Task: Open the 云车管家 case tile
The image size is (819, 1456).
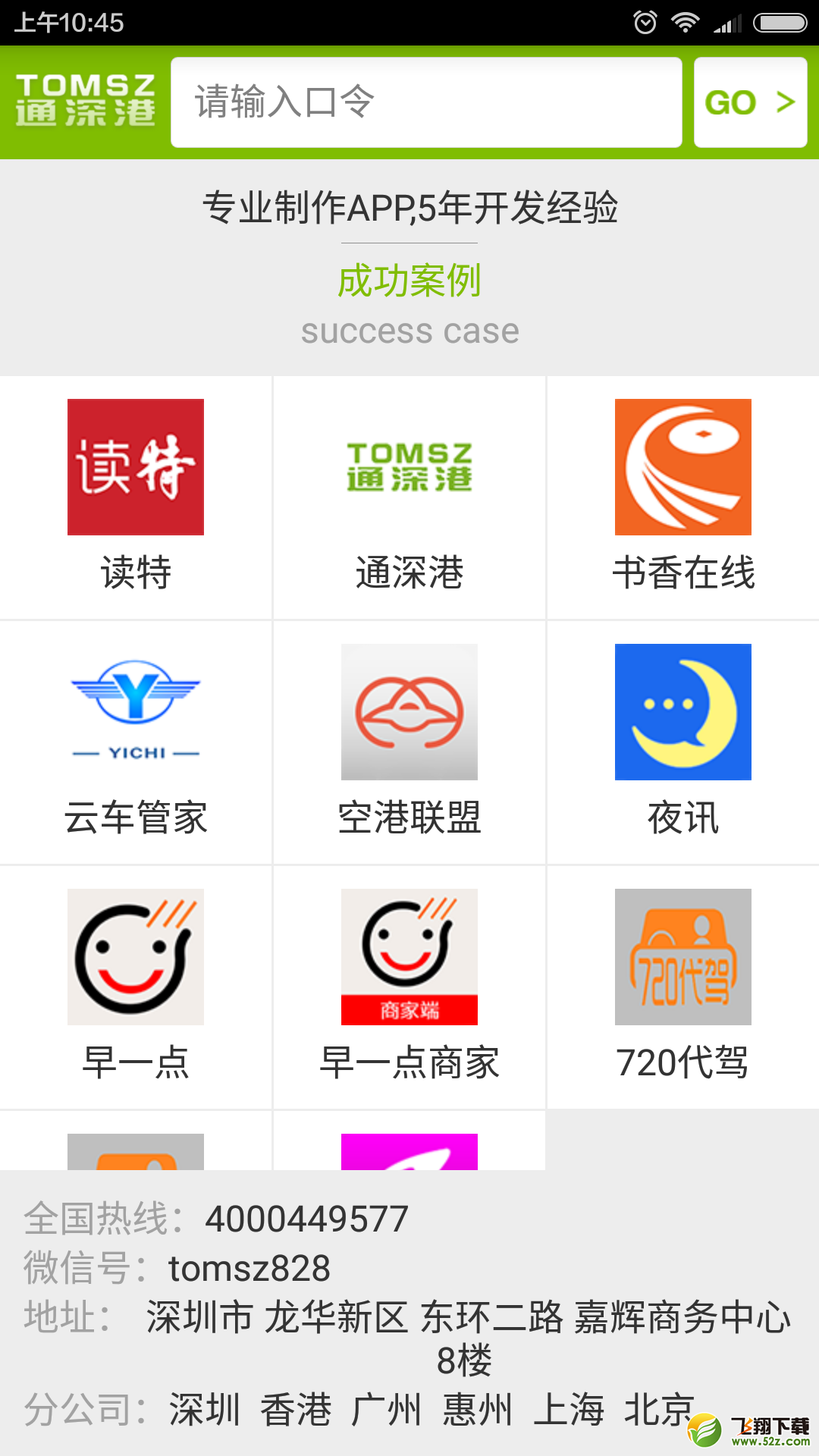Action: pos(136,742)
